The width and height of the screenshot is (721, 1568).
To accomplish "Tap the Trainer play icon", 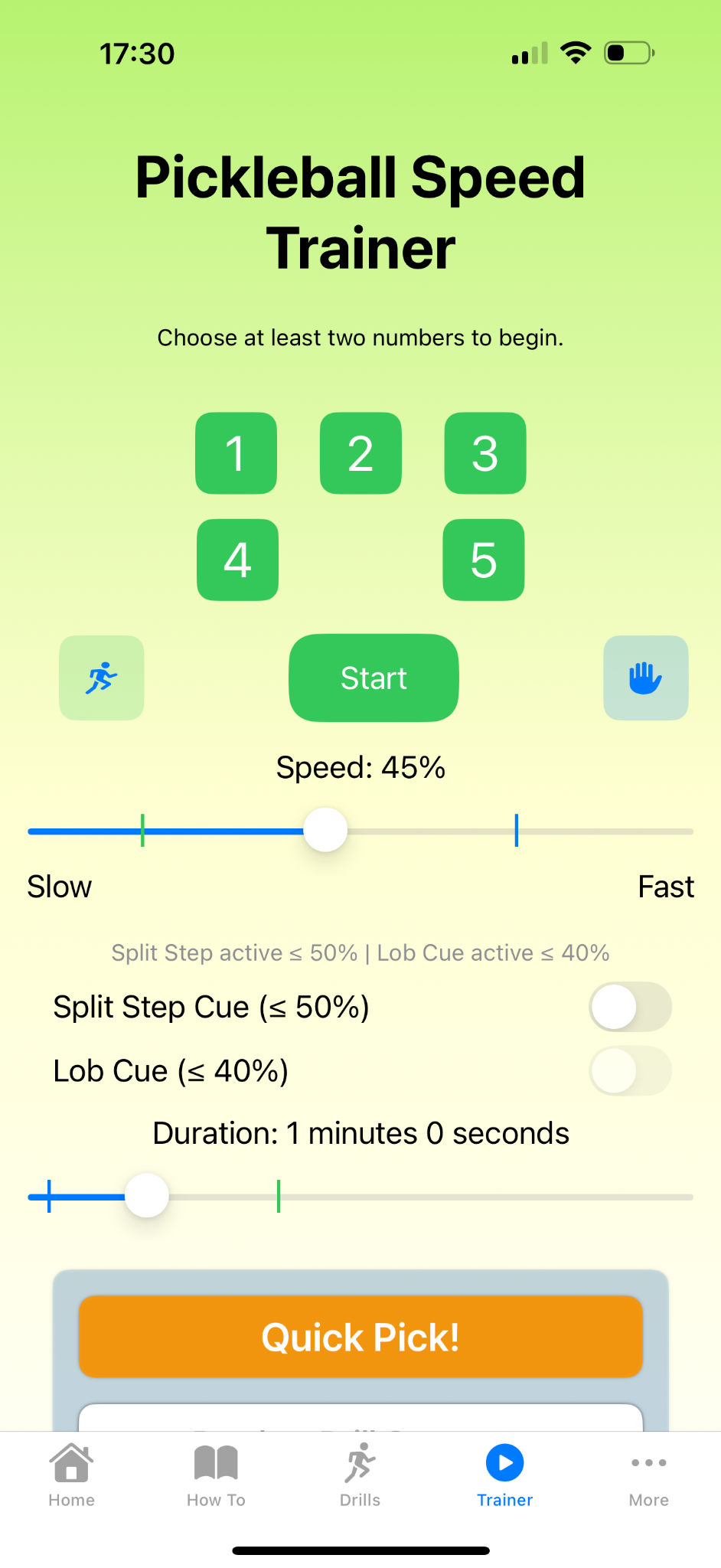I will click(x=504, y=1463).
